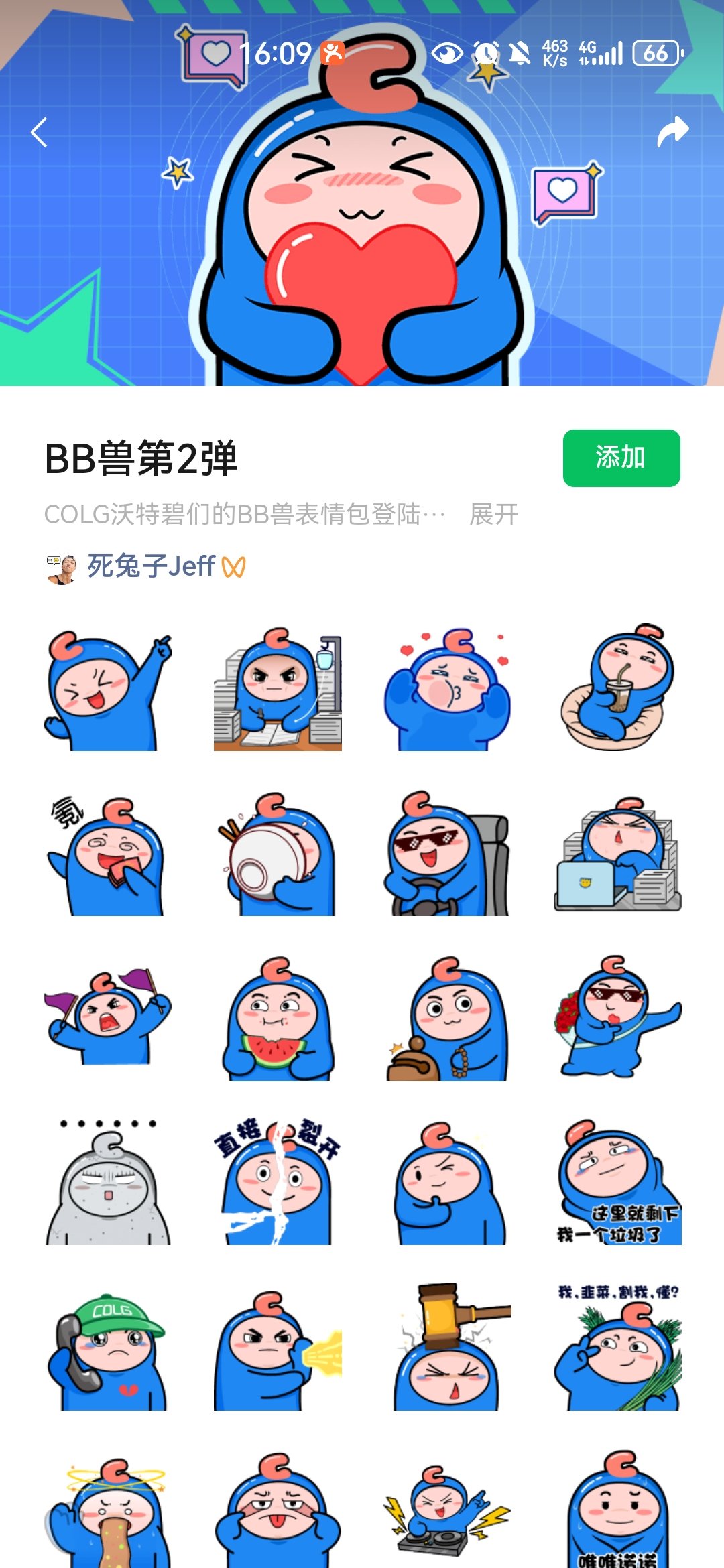The height and width of the screenshot is (1568, 724).
Task: Tap 添加 to add the sticker pack
Action: [621, 458]
